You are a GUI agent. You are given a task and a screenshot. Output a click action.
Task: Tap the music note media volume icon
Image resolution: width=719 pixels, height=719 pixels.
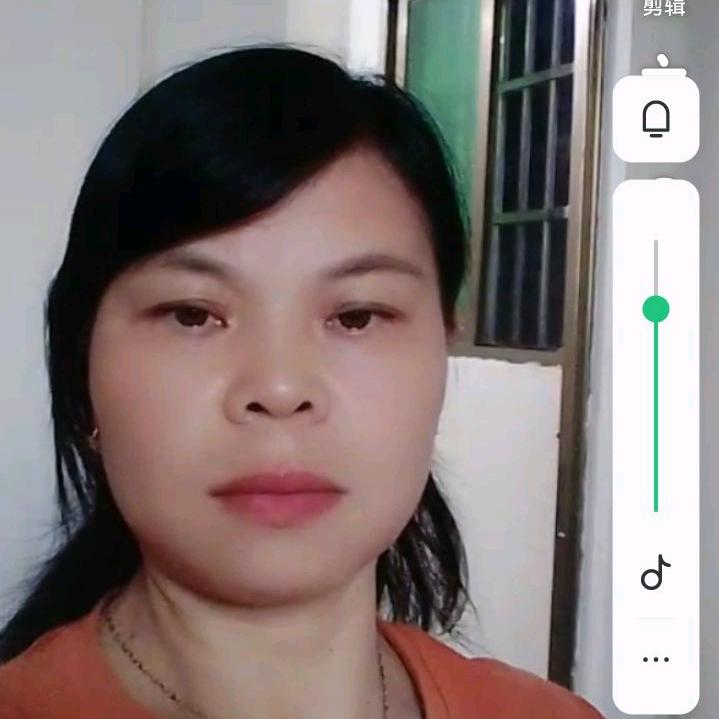(x=655, y=573)
